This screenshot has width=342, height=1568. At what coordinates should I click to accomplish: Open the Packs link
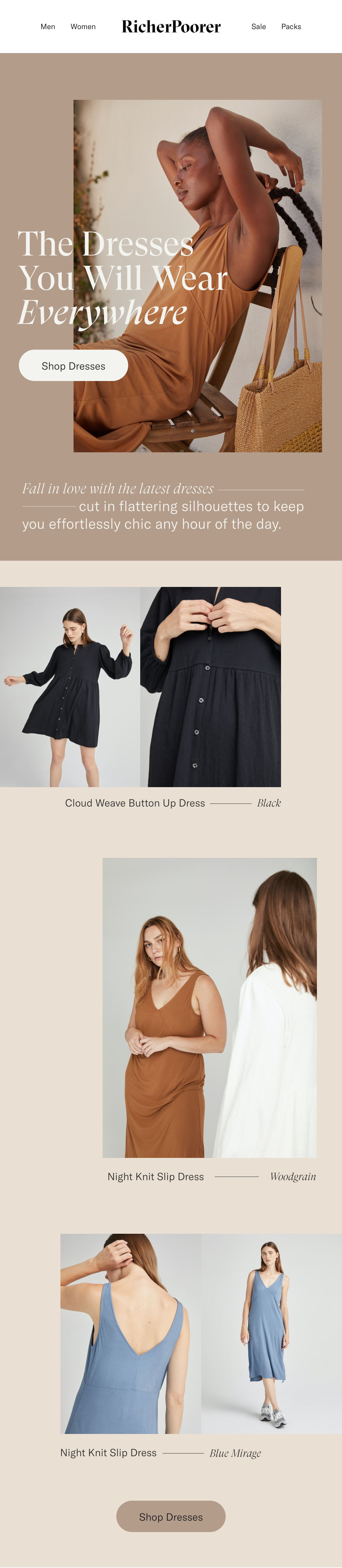pyautogui.click(x=291, y=27)
